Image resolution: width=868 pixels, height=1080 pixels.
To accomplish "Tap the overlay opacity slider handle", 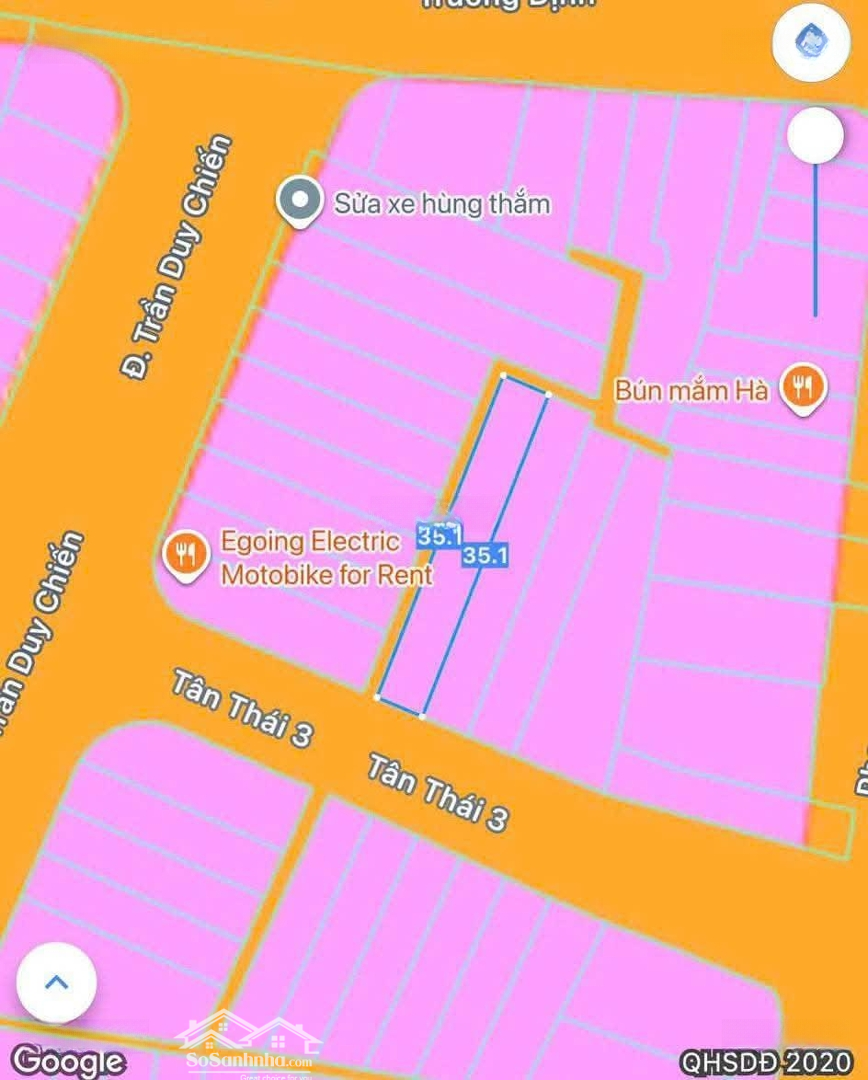I will [815, 137].
